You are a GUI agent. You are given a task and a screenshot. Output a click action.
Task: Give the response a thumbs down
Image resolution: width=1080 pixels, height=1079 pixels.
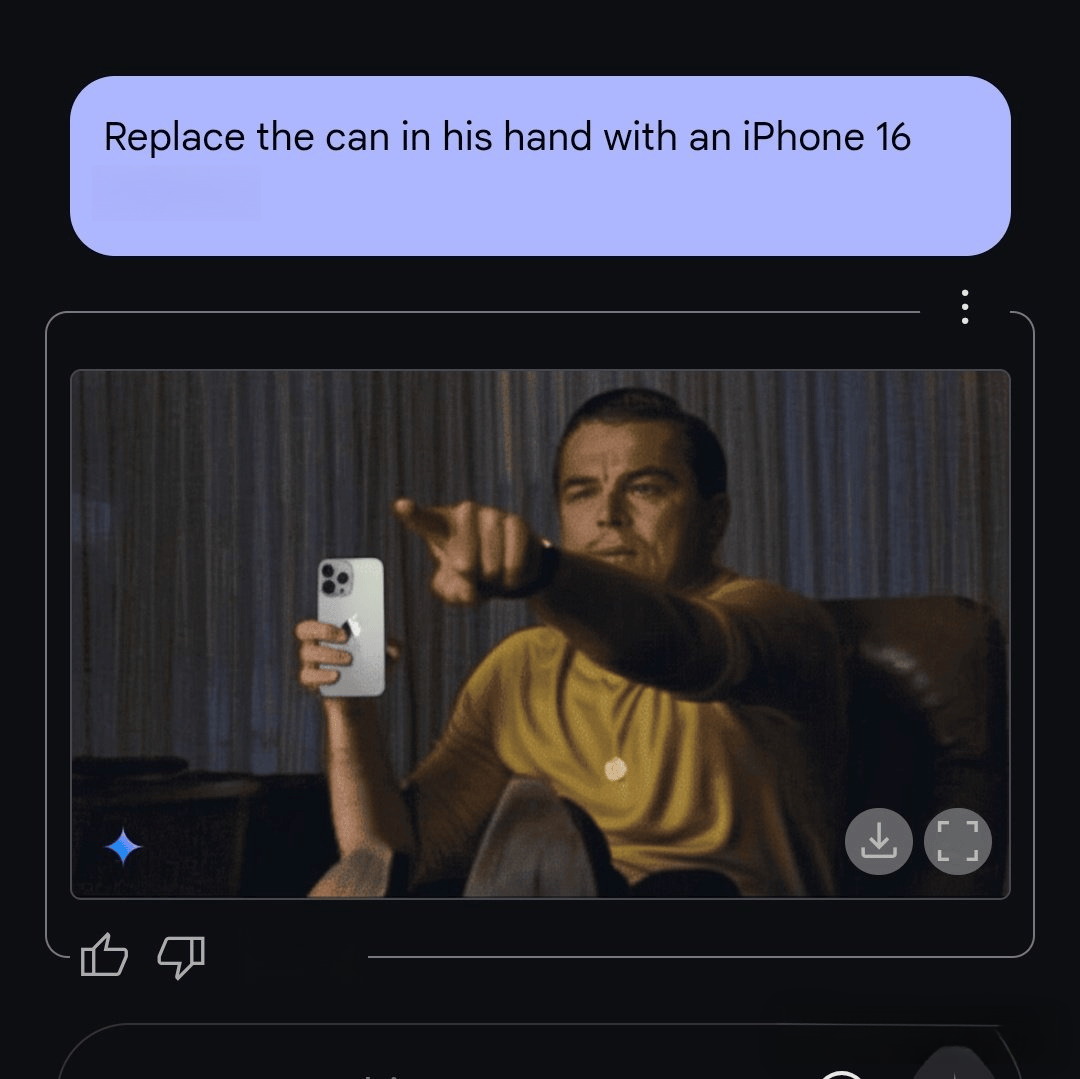click(x=181, y=957)
